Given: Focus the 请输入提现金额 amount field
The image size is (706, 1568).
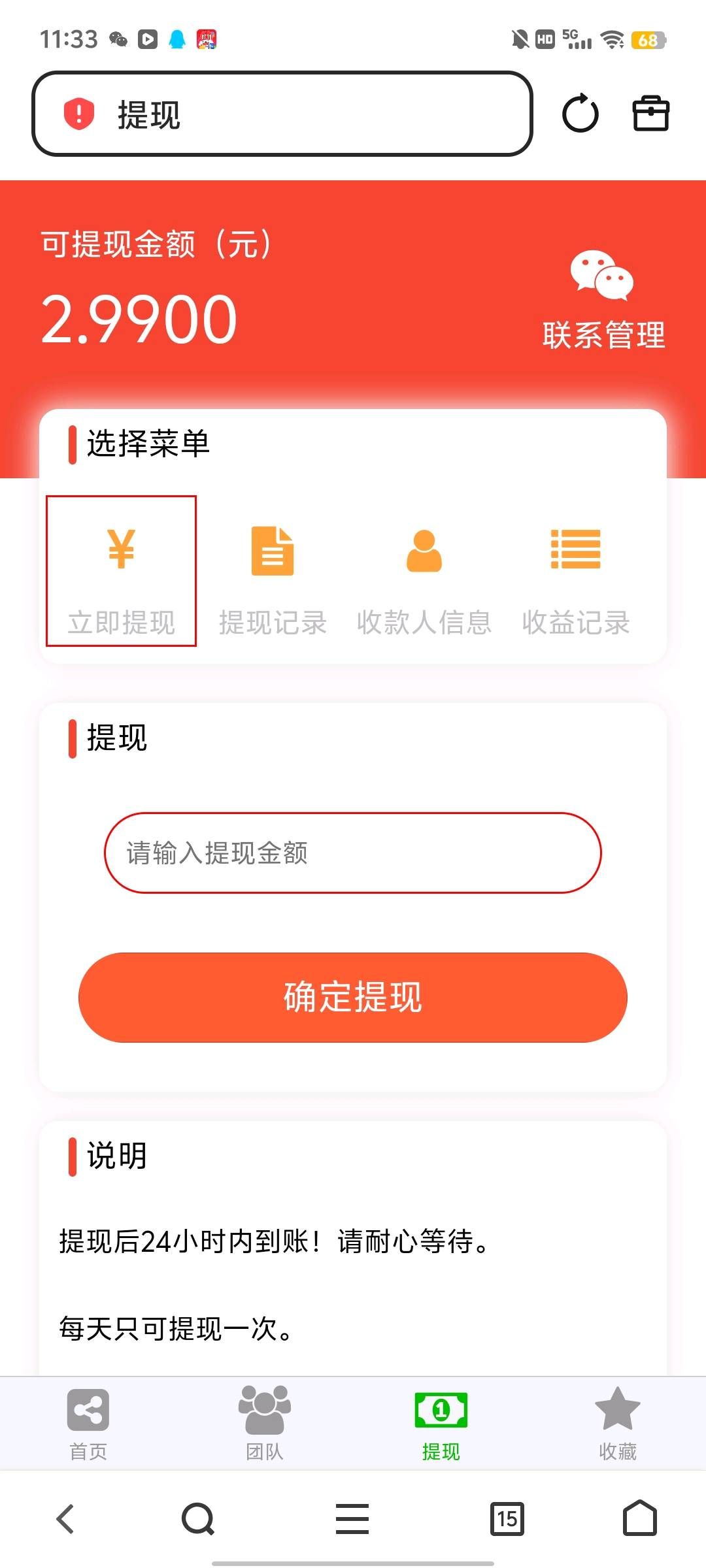Looking at the screenshot, I should (x=353, y=853).
